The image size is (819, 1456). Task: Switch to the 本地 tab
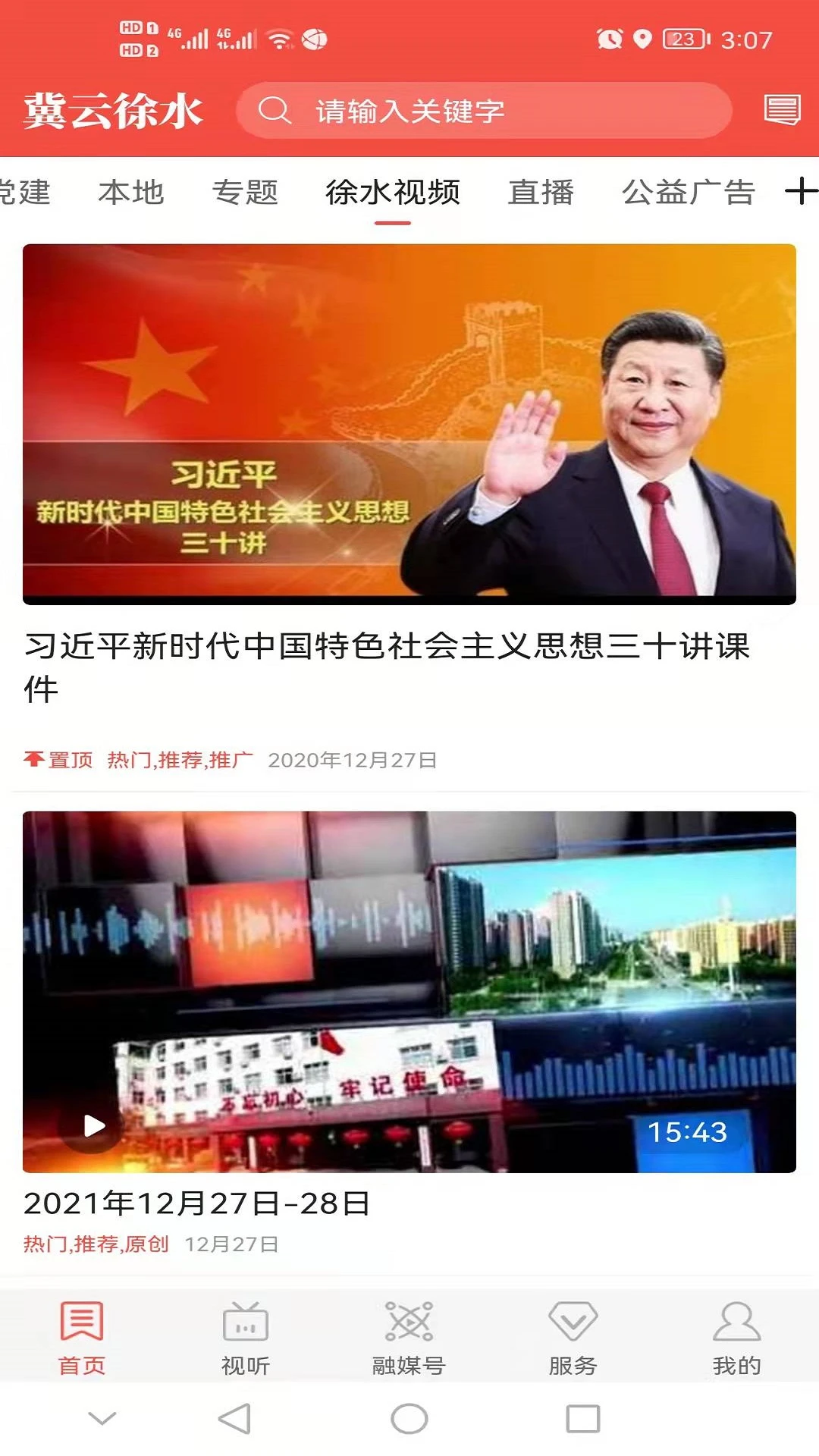coord(131,193)
